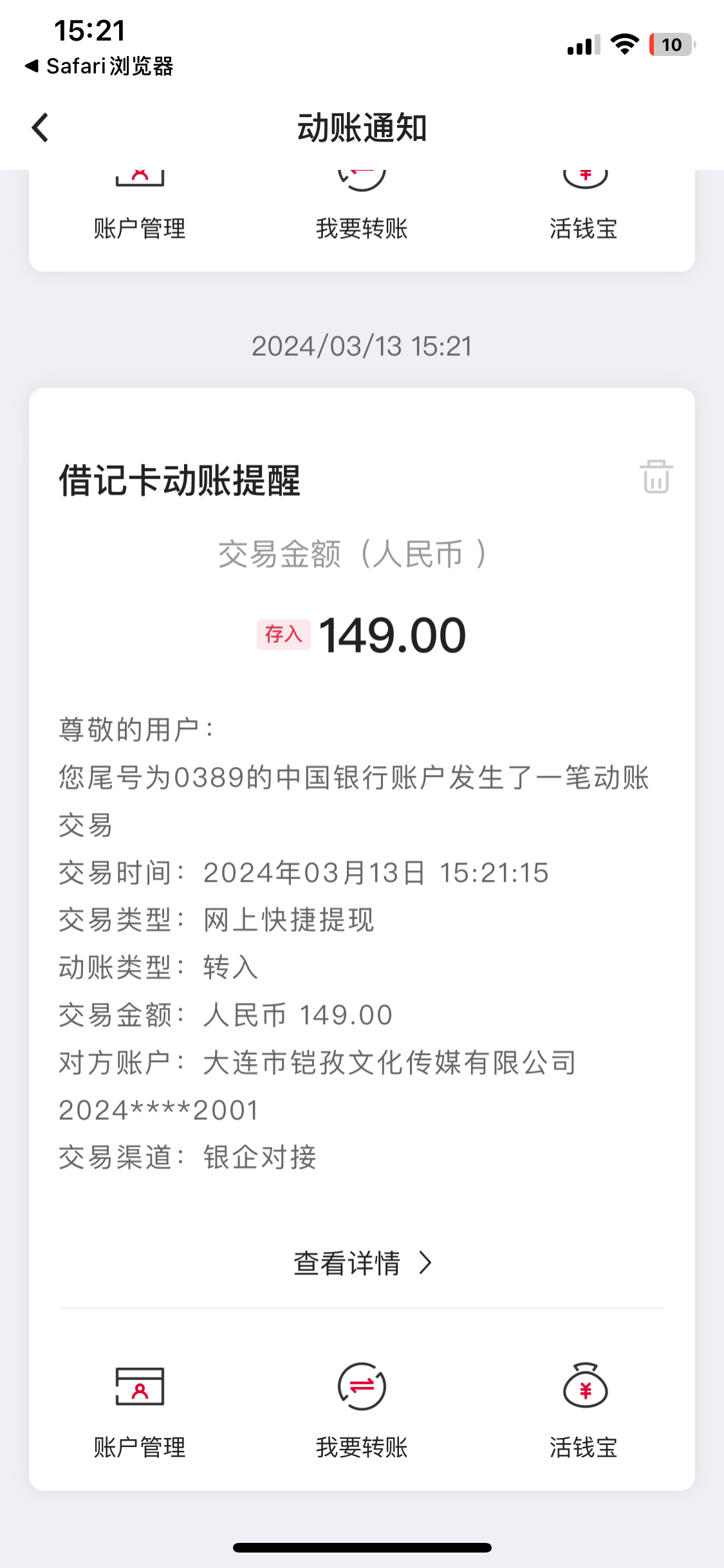The image size is (724, 1568).
Task: Open 查看详情 for the 149.00 transaction
Action: pyautogui.click(x=362, y=1263)
